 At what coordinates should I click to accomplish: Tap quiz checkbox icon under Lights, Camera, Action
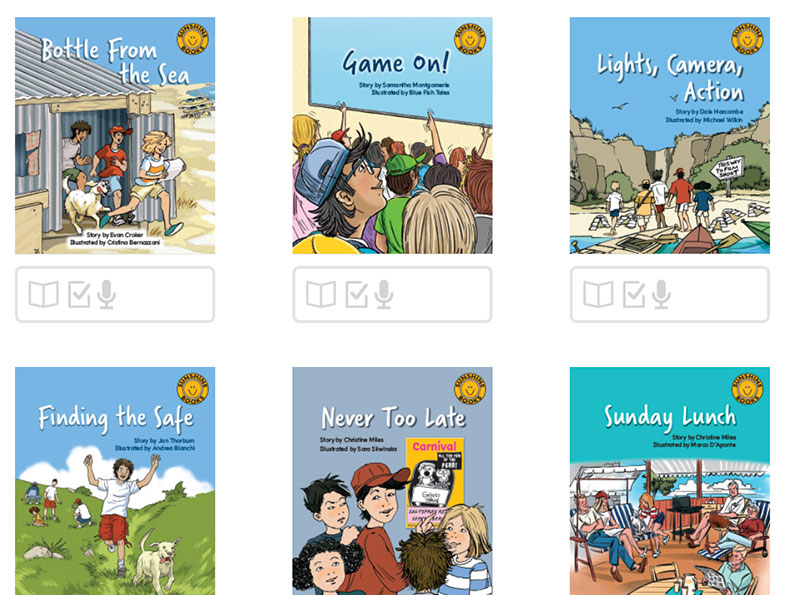click(x=633, y=294)
